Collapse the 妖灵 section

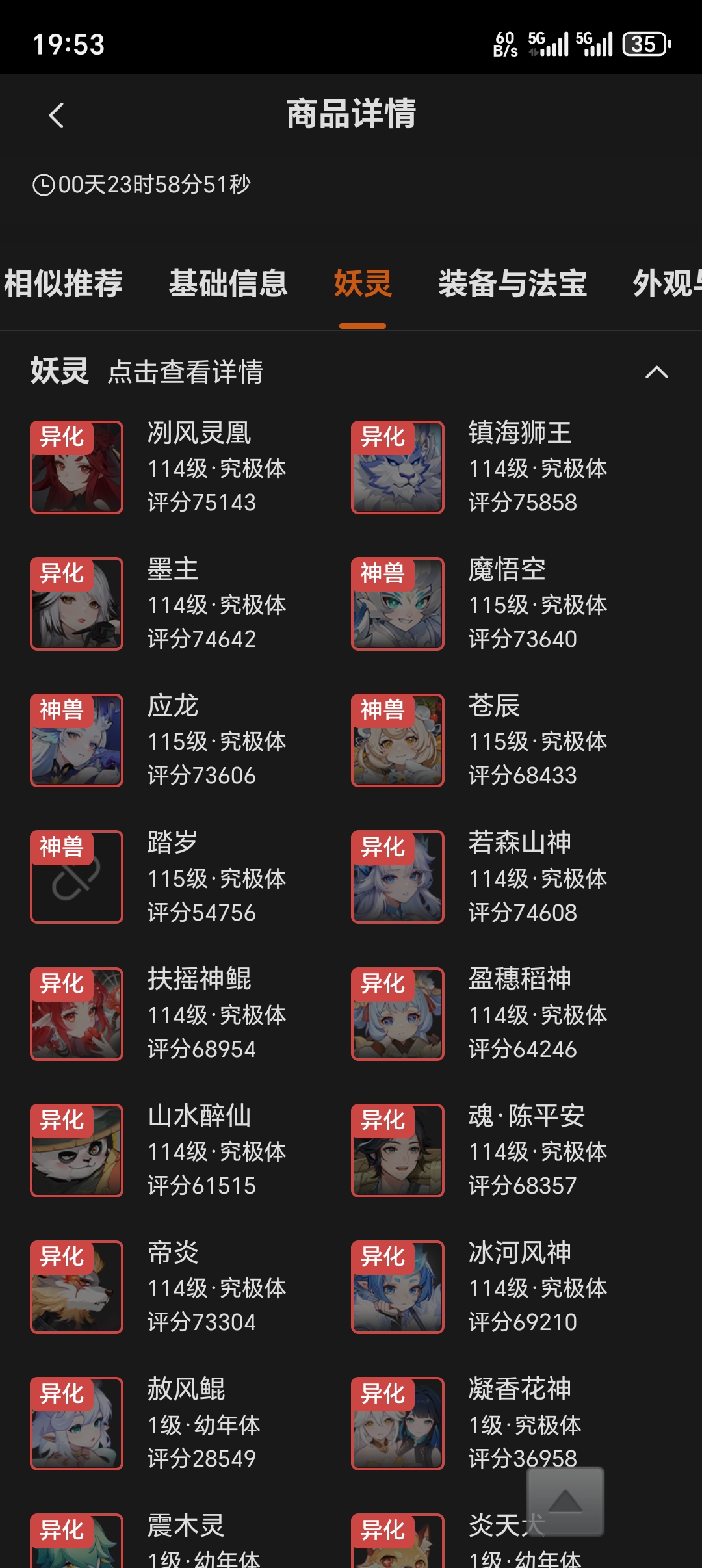tap(656, 372)
